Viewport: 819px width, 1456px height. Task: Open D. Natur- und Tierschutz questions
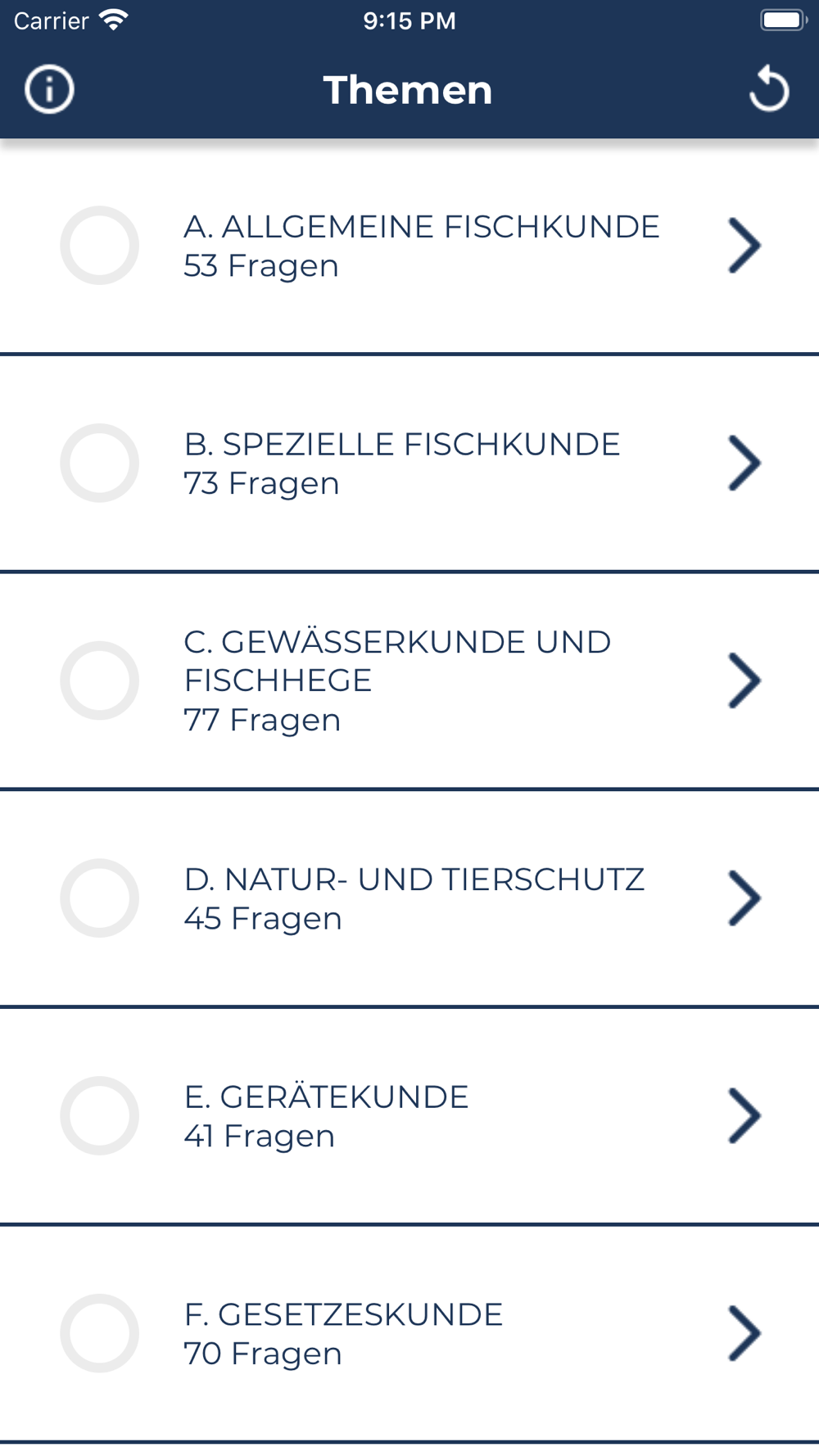pos(409,898)
